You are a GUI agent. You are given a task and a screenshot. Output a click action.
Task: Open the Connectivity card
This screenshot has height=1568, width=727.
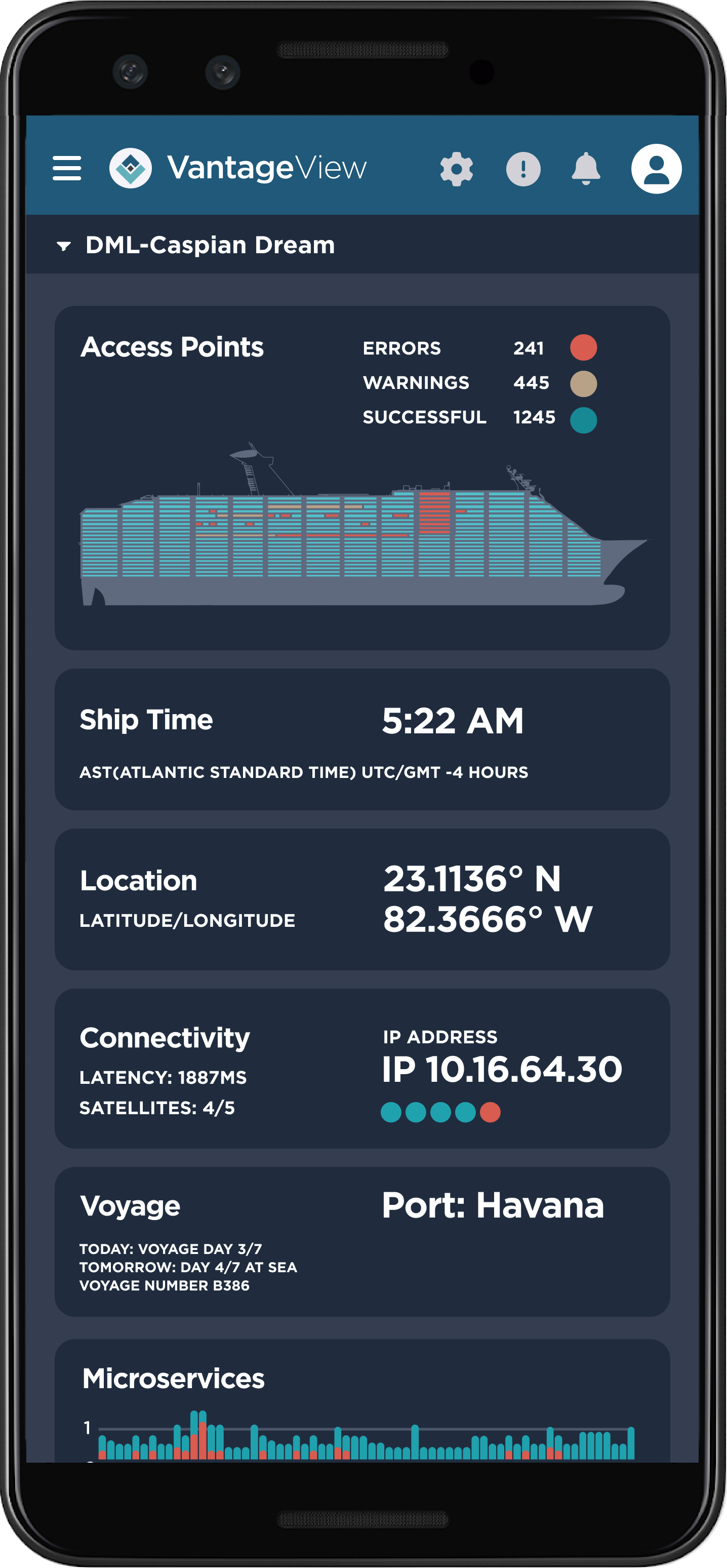pos(362,1068)
